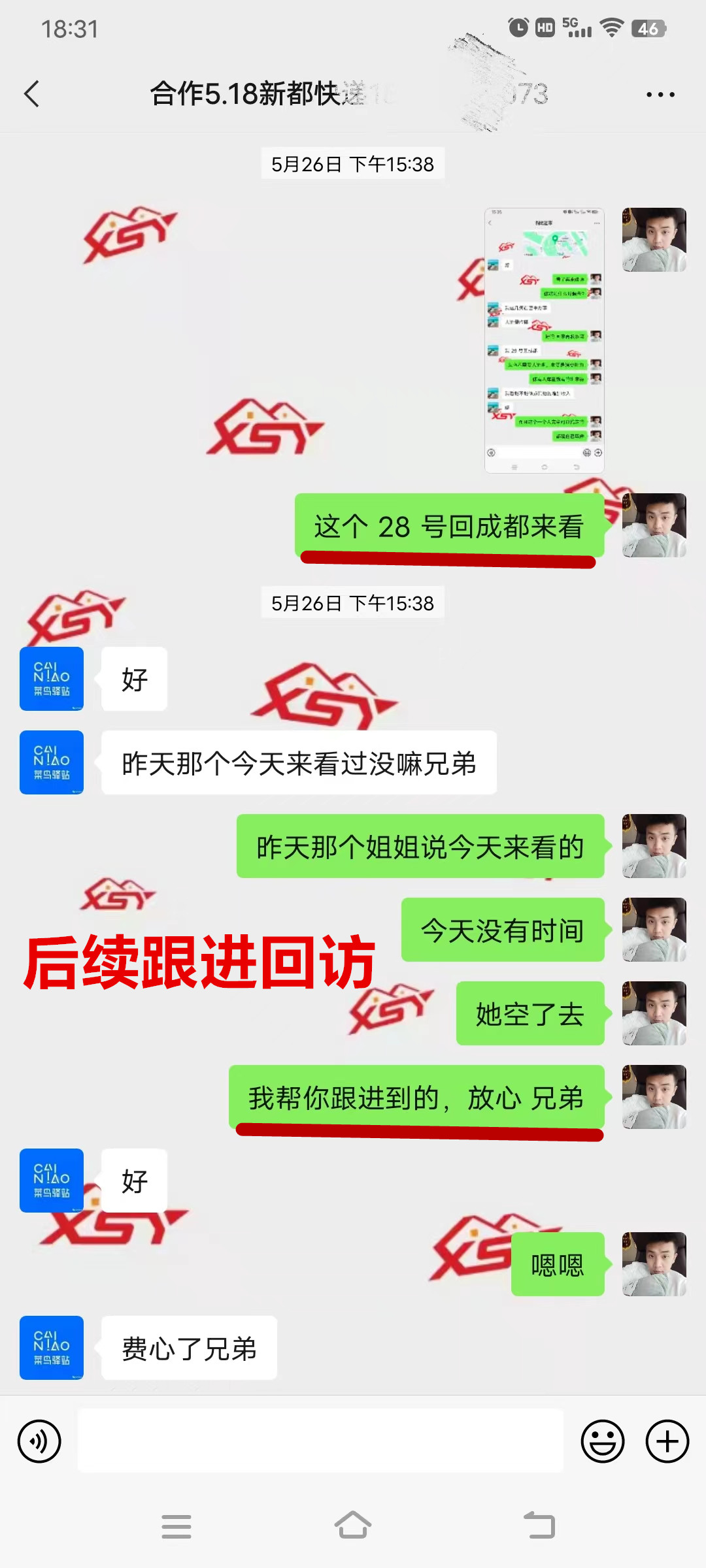
Task: Open the chat options three-dot menu
Action: (660, 95)
